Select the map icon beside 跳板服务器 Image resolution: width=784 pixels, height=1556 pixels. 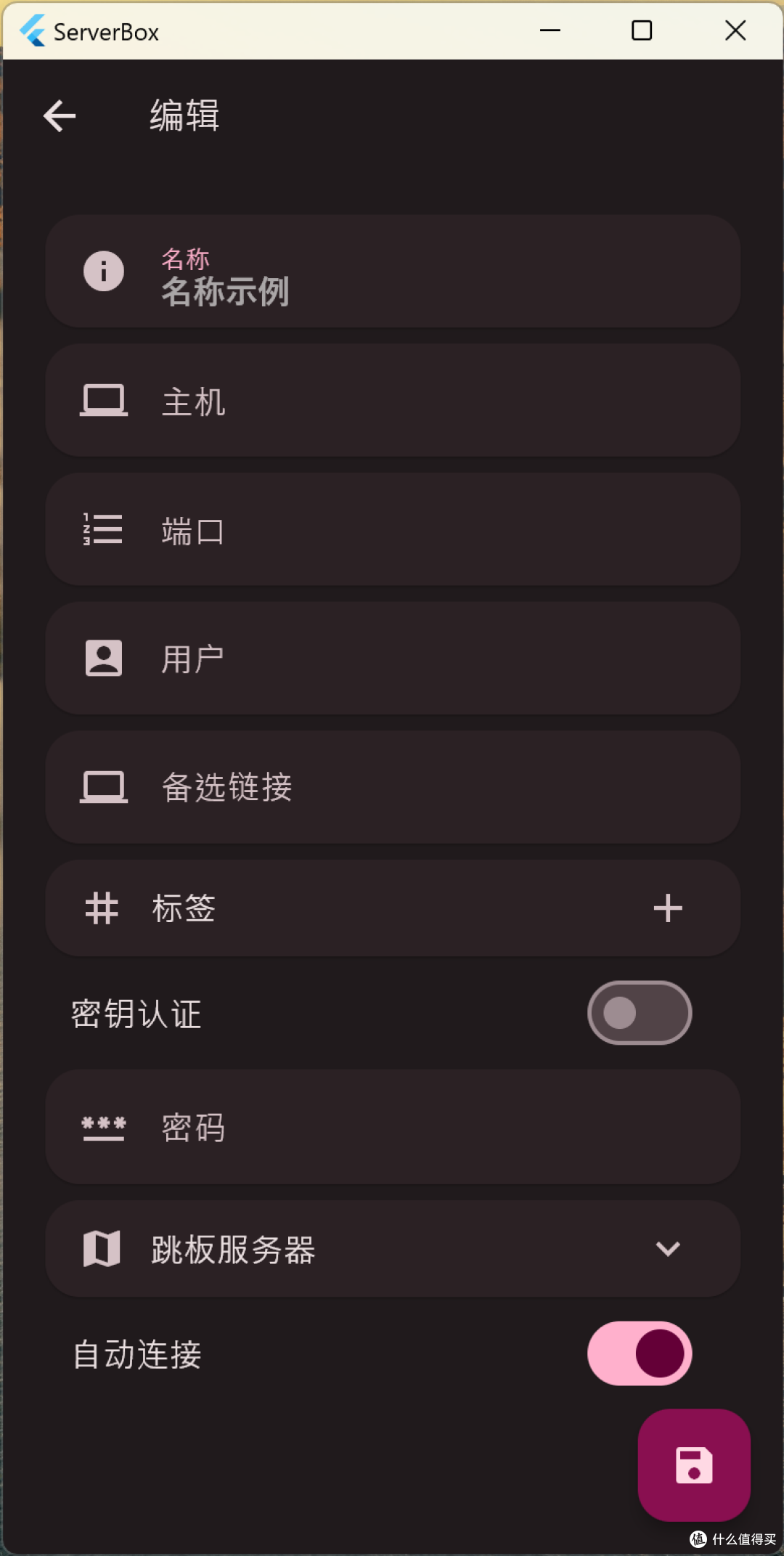pyautogui.click(x=100, y=1248)
